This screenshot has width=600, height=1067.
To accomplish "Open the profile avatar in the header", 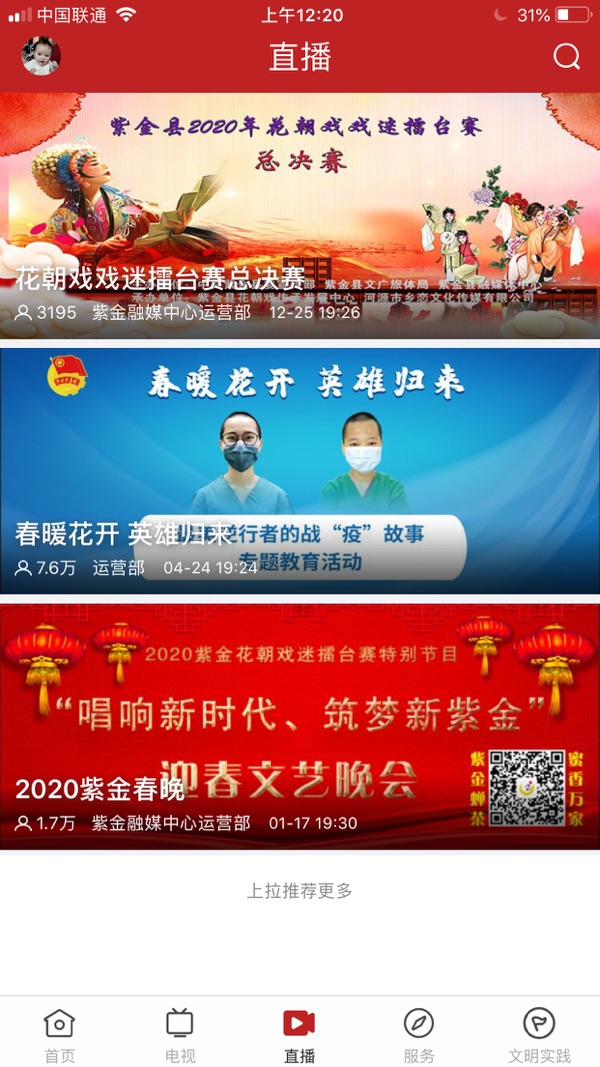I will point(41,57).
